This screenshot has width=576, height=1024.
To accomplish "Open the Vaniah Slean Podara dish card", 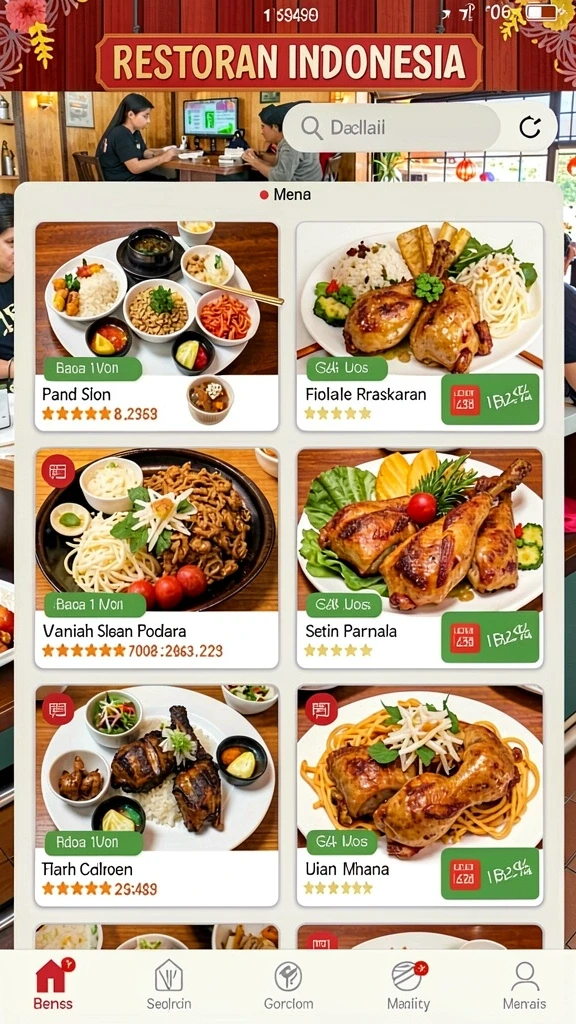I will pyautogui.click(x=157, y=558).
